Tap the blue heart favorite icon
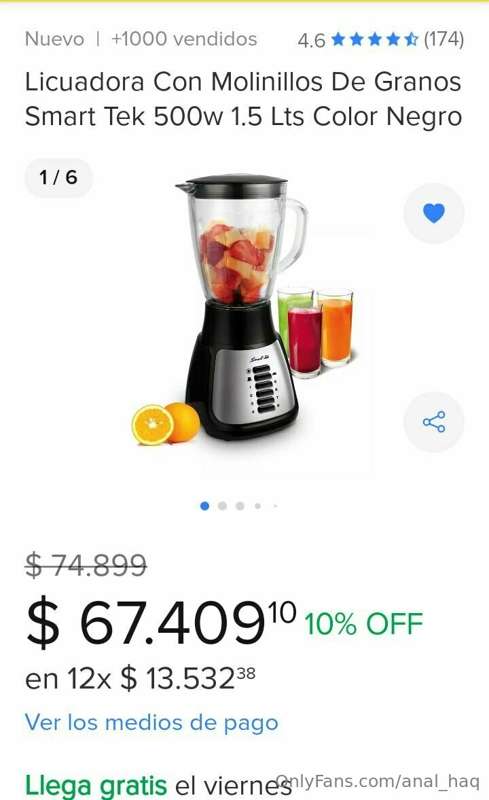The height and width of the screenshot is (800, 489). [434, 213]
